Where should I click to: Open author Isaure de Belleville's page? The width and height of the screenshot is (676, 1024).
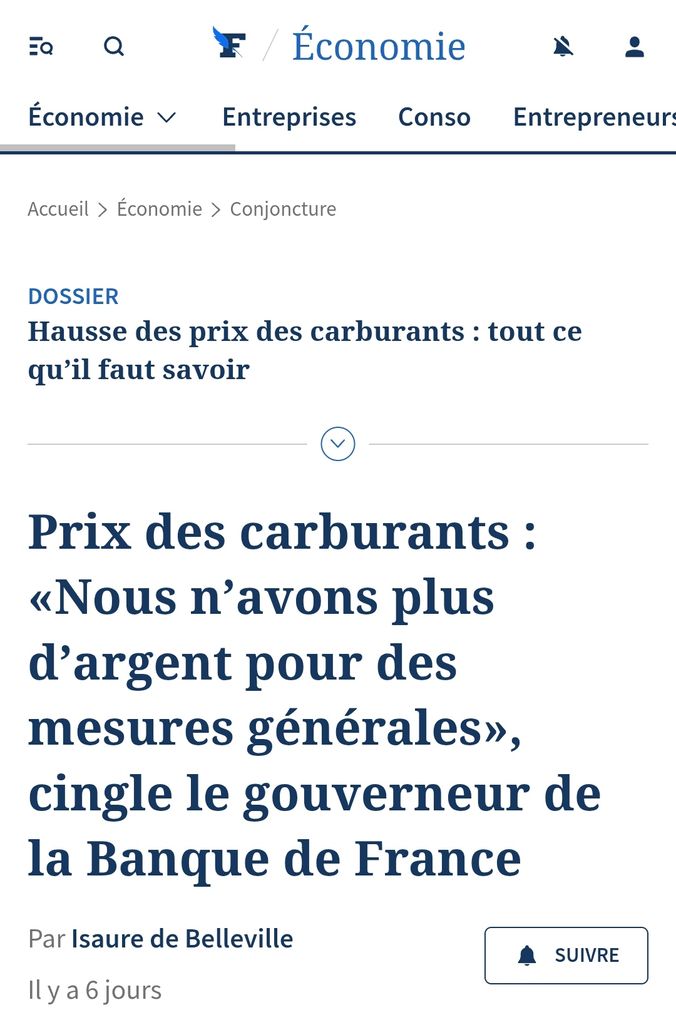[x=182, y=939]
